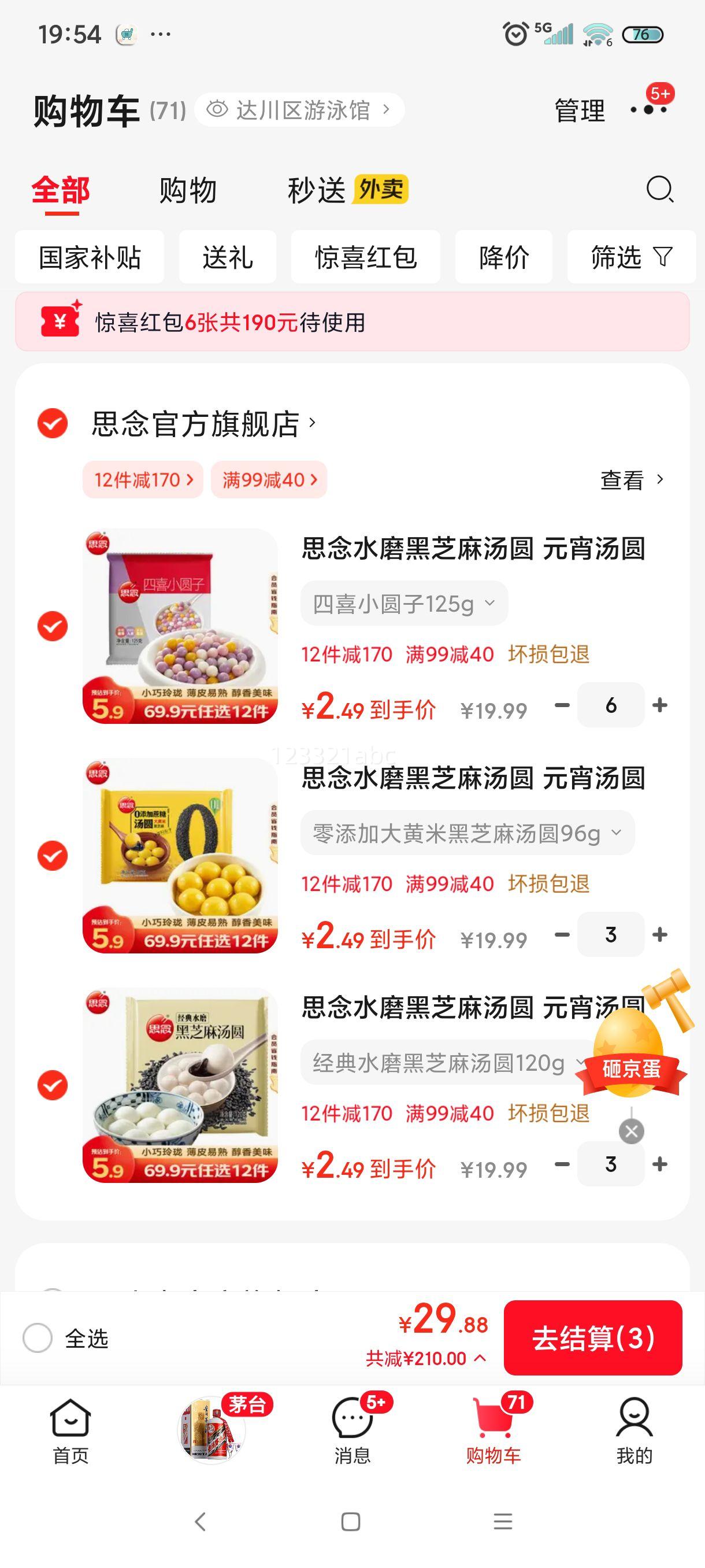705x1568 pixels.
Task: Tap the 茅台 promo icon in bottom bar
Action: tap(210, 1425)
